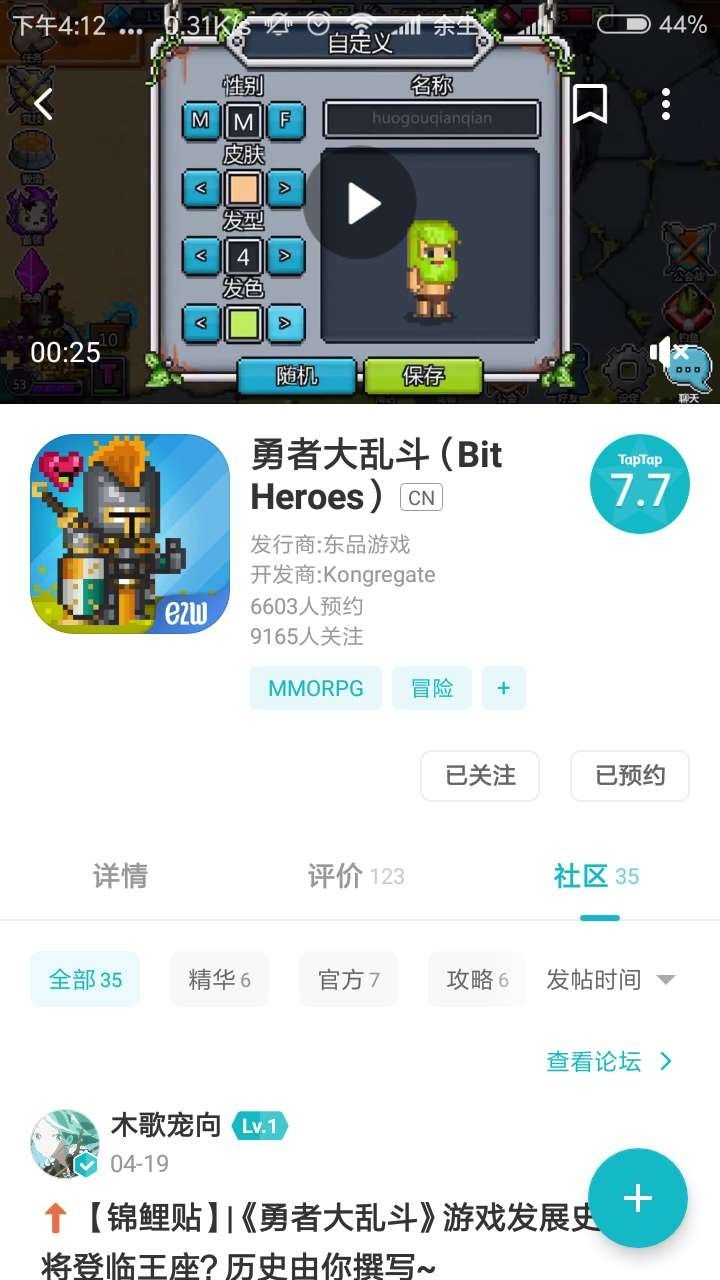Image resolution: width=720 pixels, height=1280 pixels.
Task: Toggle off the 已关注 follow button
Action: coord(480,775)
